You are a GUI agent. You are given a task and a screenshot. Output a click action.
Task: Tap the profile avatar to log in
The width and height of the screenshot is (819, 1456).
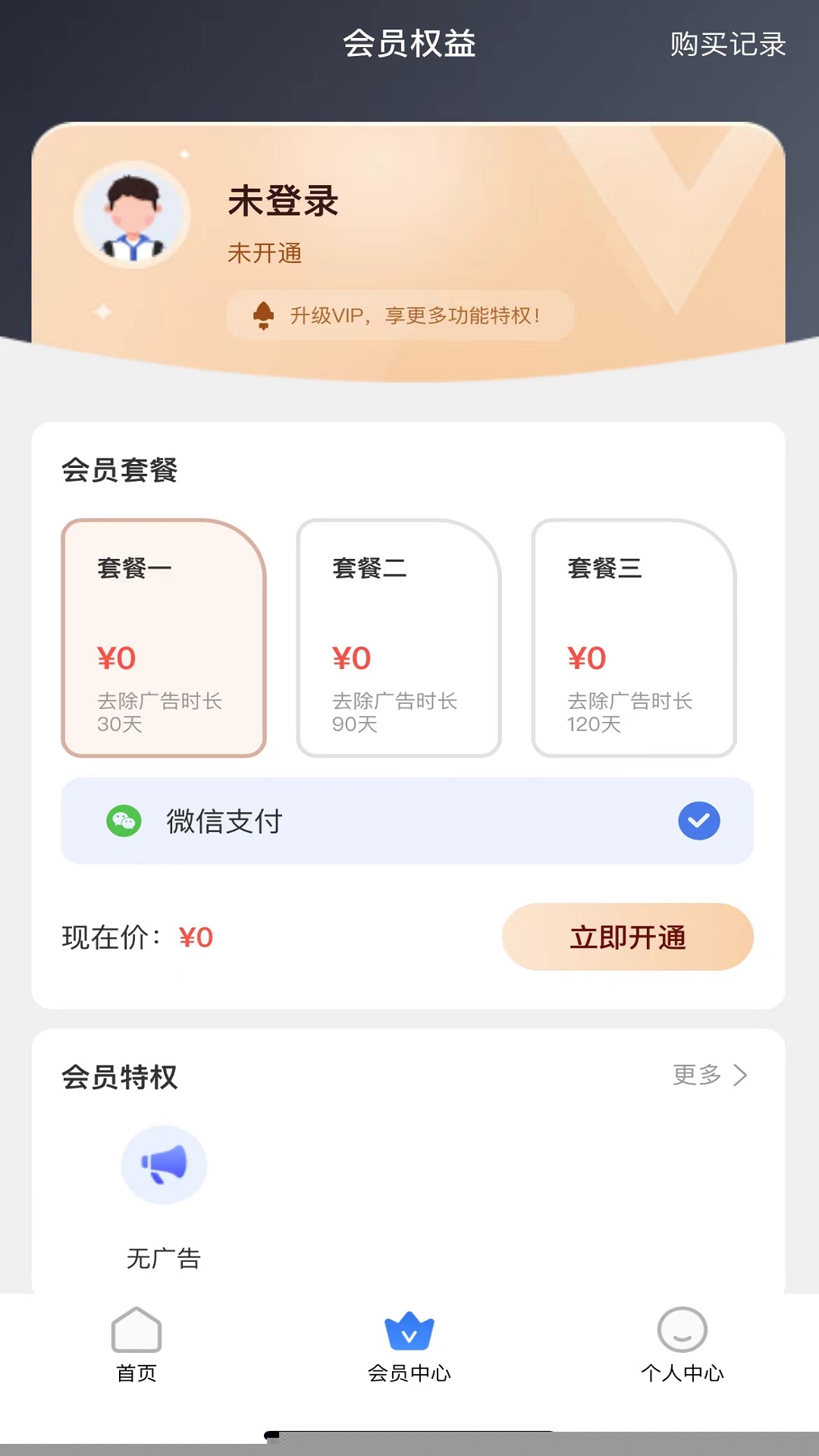133,215
